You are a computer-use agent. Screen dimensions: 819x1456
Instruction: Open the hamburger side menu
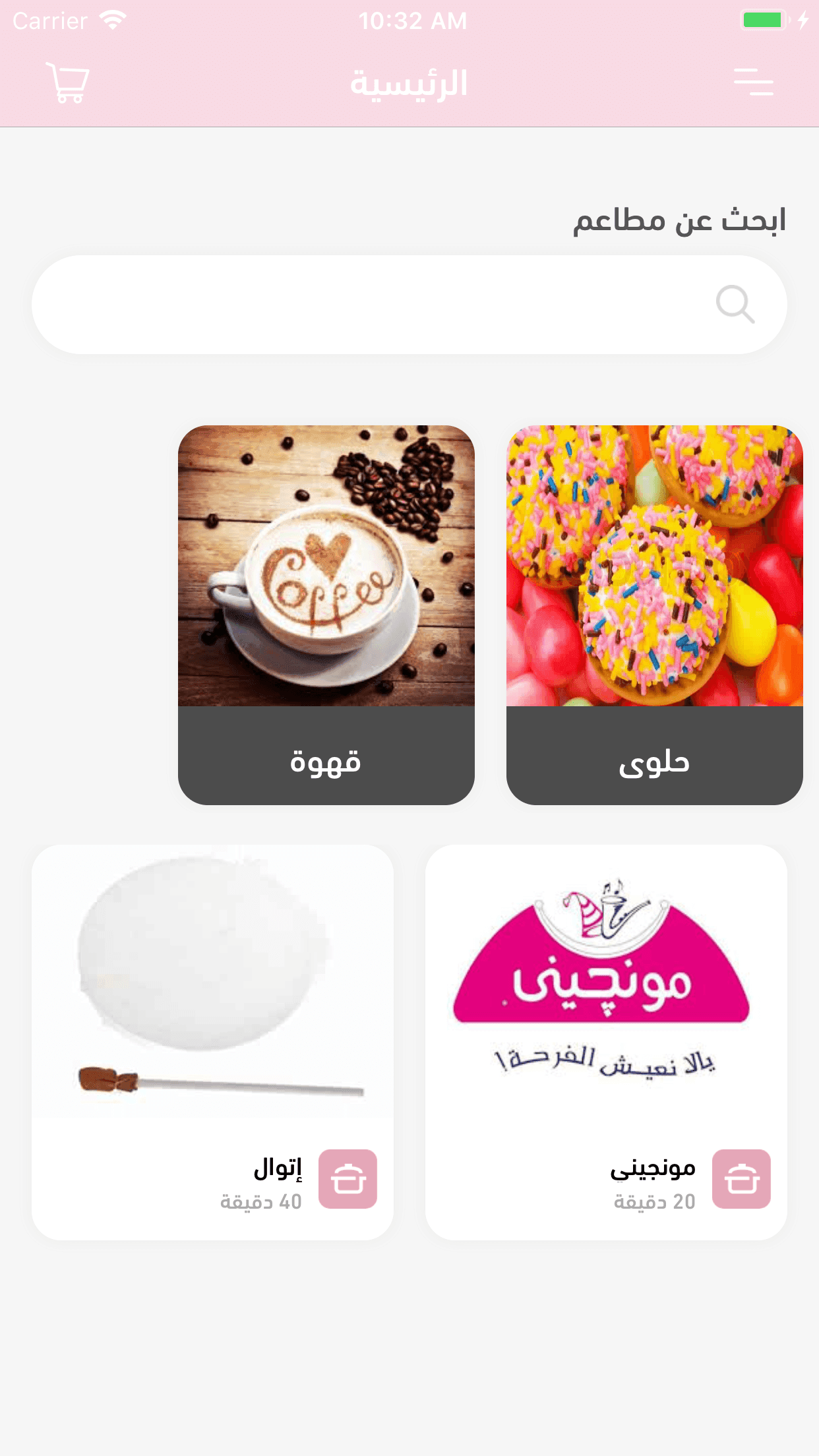(x=753, y=82)
